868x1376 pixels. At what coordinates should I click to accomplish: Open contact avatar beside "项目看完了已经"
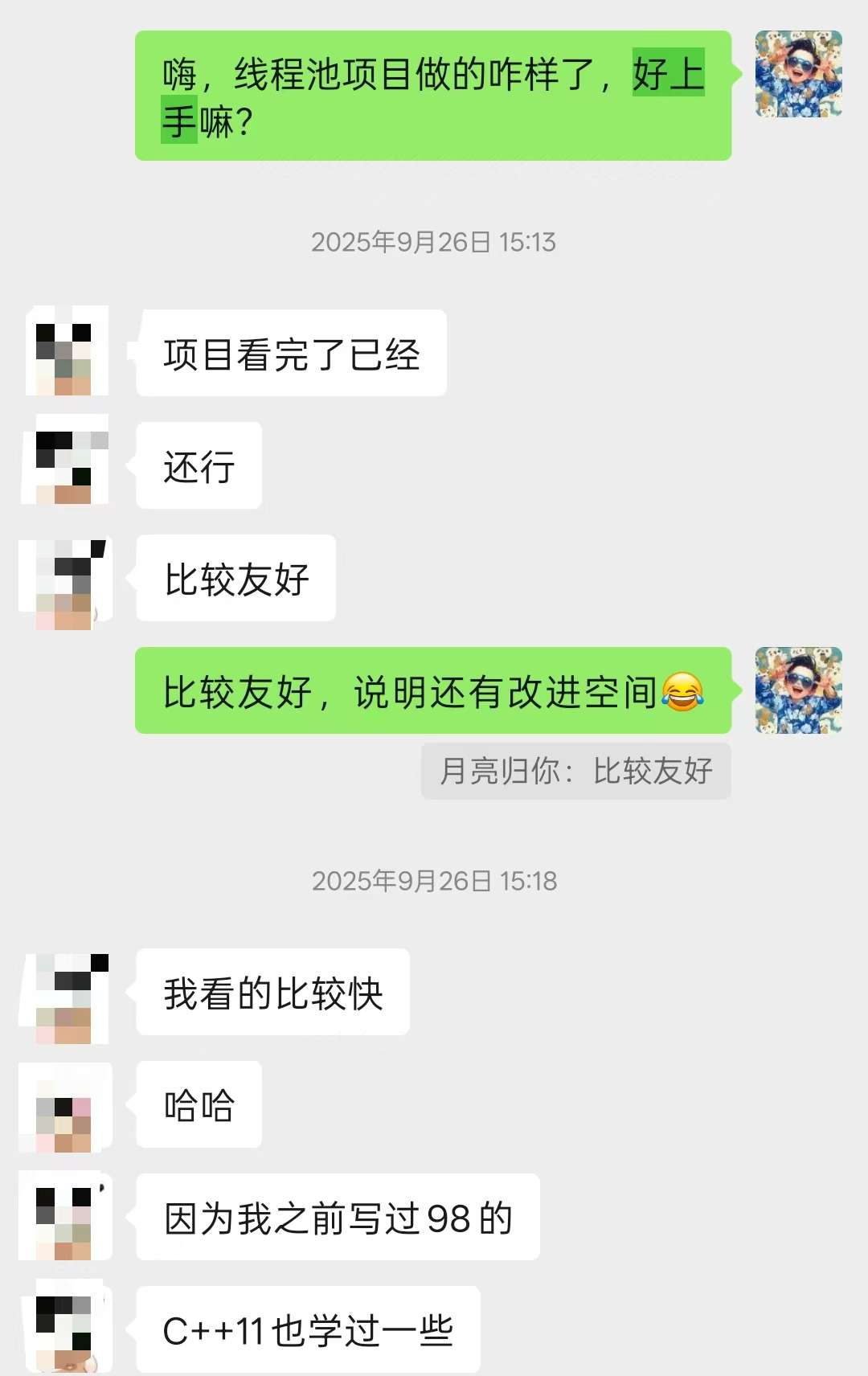click(x=67, y=351)
